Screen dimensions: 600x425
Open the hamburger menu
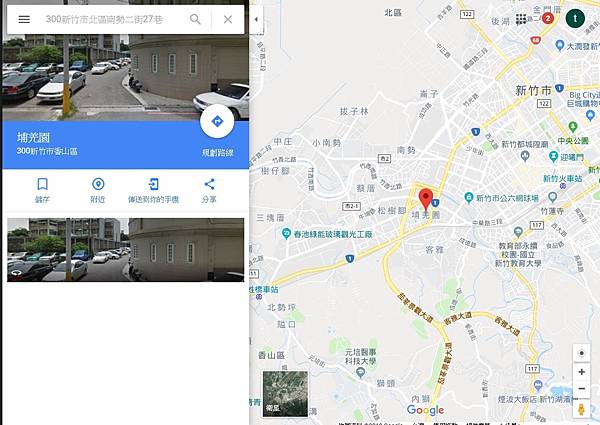click(24, 19)
